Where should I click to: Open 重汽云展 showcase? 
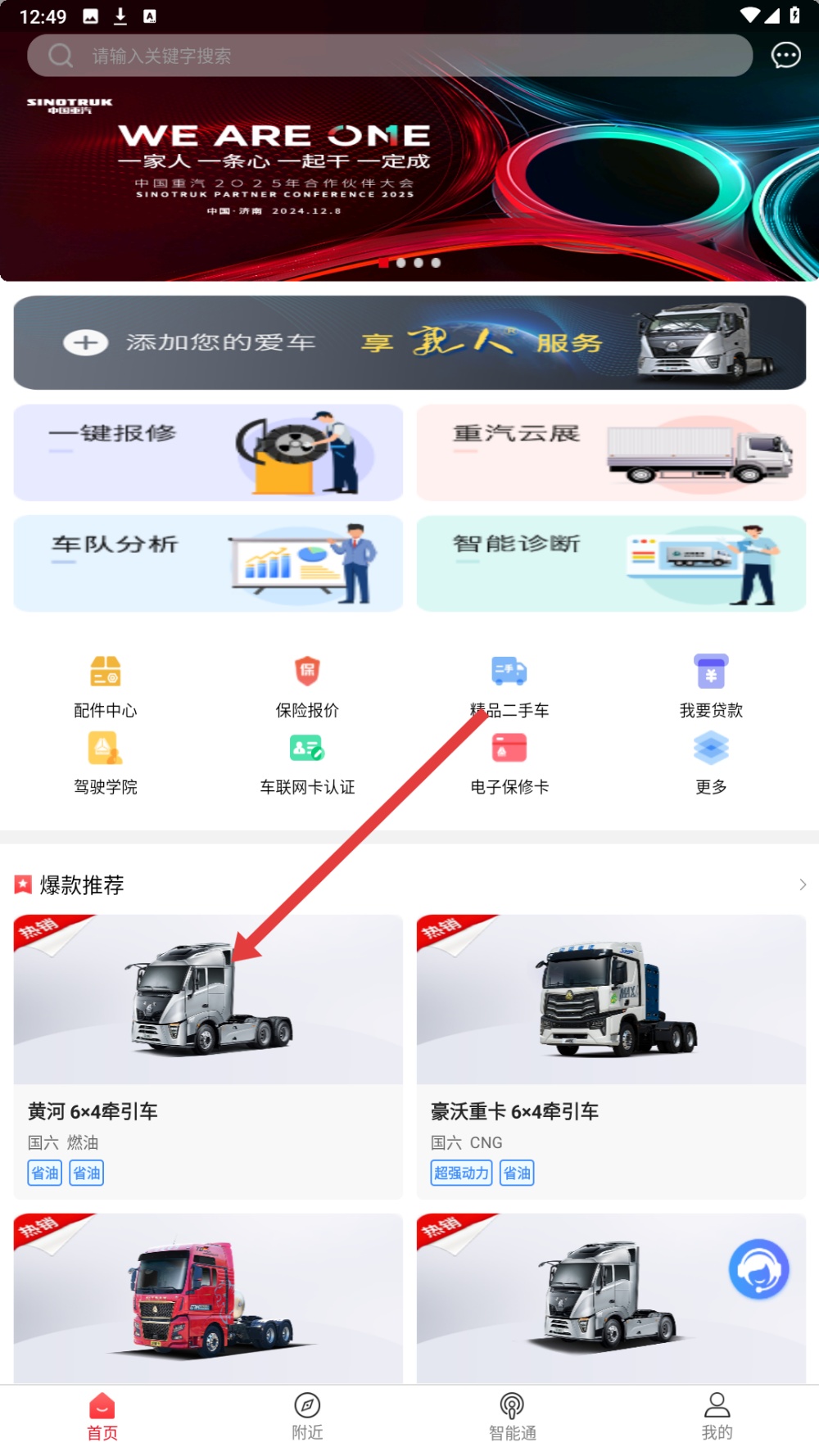(611, 452)
